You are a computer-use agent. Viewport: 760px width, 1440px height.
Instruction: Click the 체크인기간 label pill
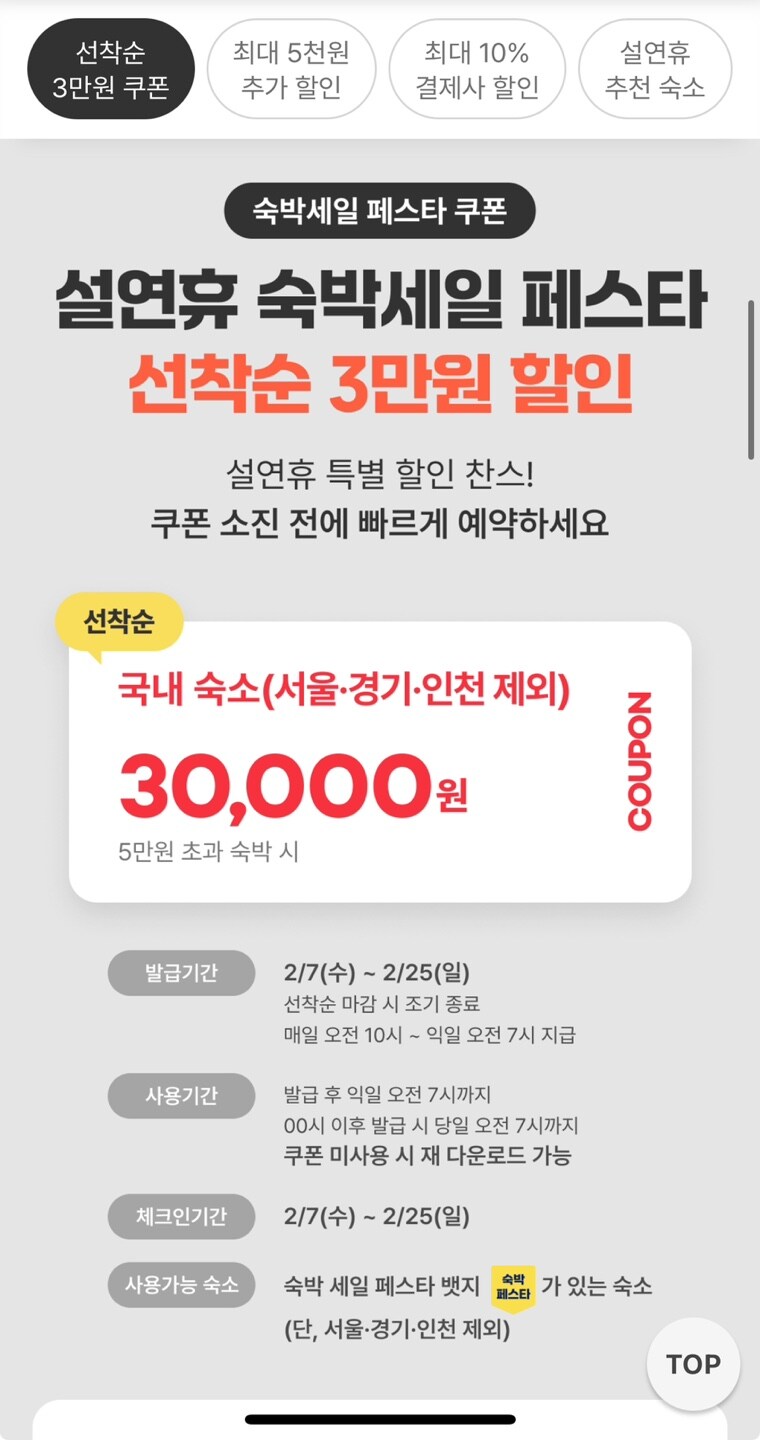[x=180, y=1217]
